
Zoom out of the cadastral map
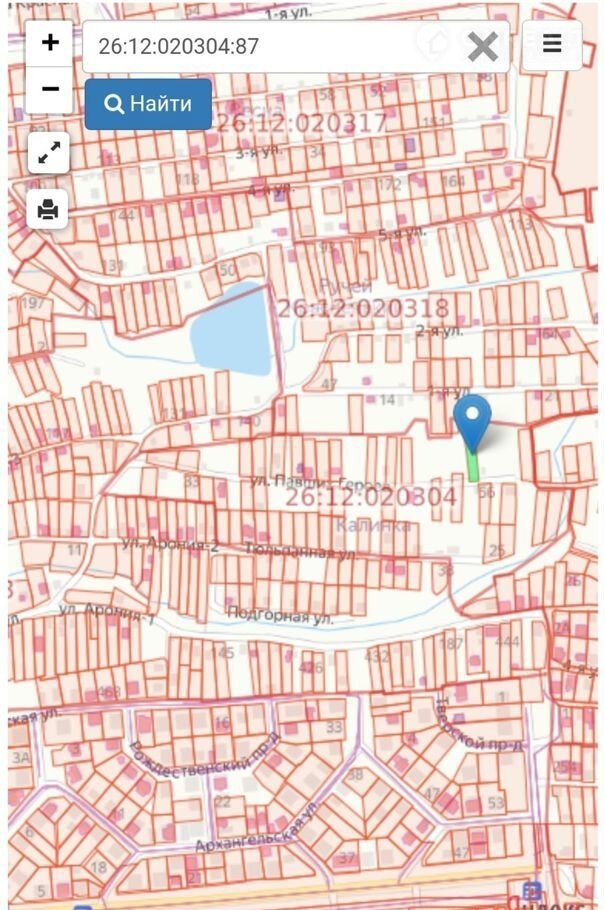pyautogui.click(x=50, y=89)
